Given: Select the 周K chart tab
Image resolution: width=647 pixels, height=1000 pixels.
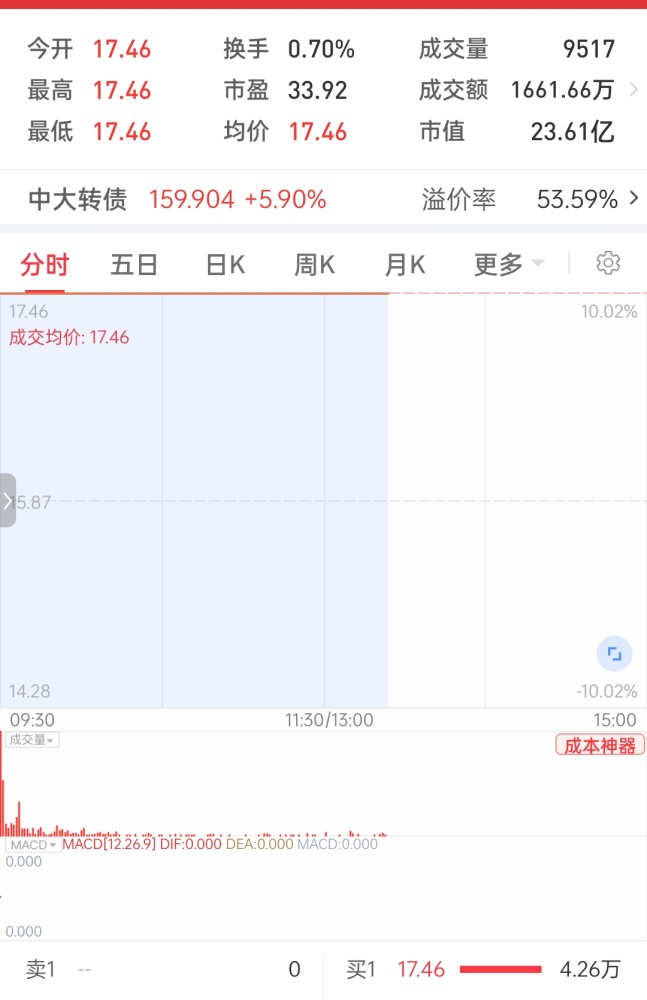Looking at the screenshot, I should click(314, 265).
